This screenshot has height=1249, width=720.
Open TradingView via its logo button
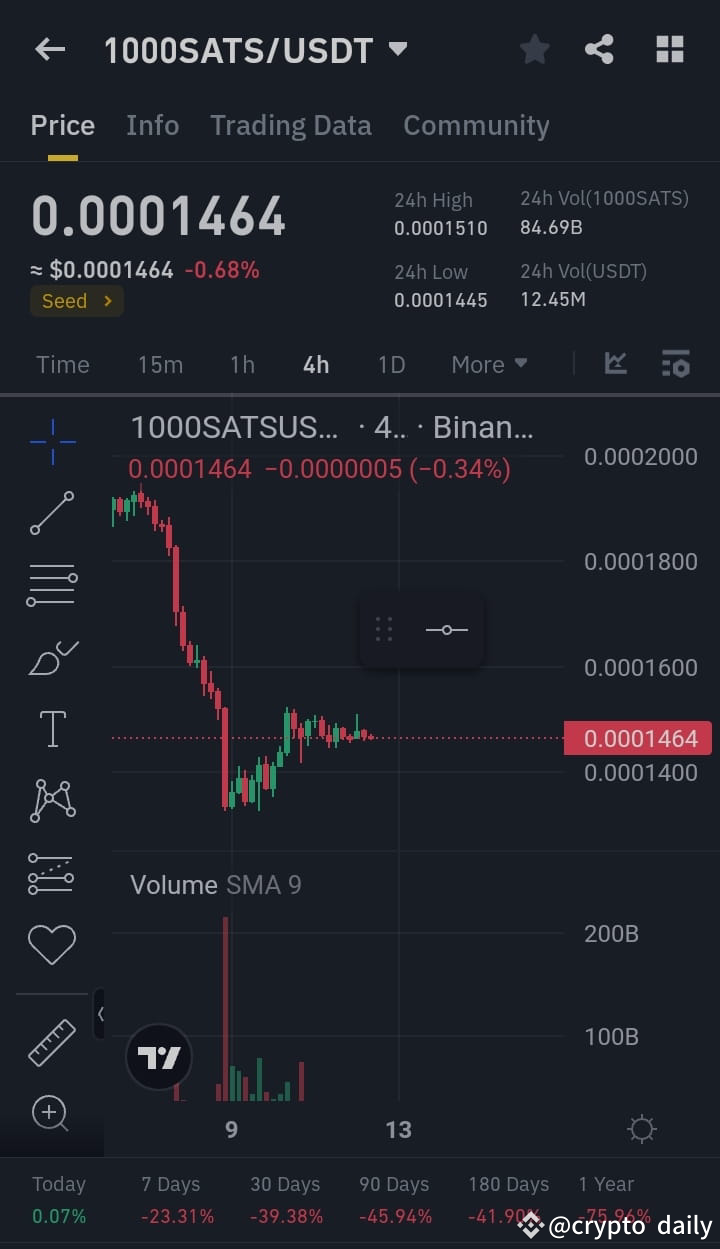(x=158, y=1057)
